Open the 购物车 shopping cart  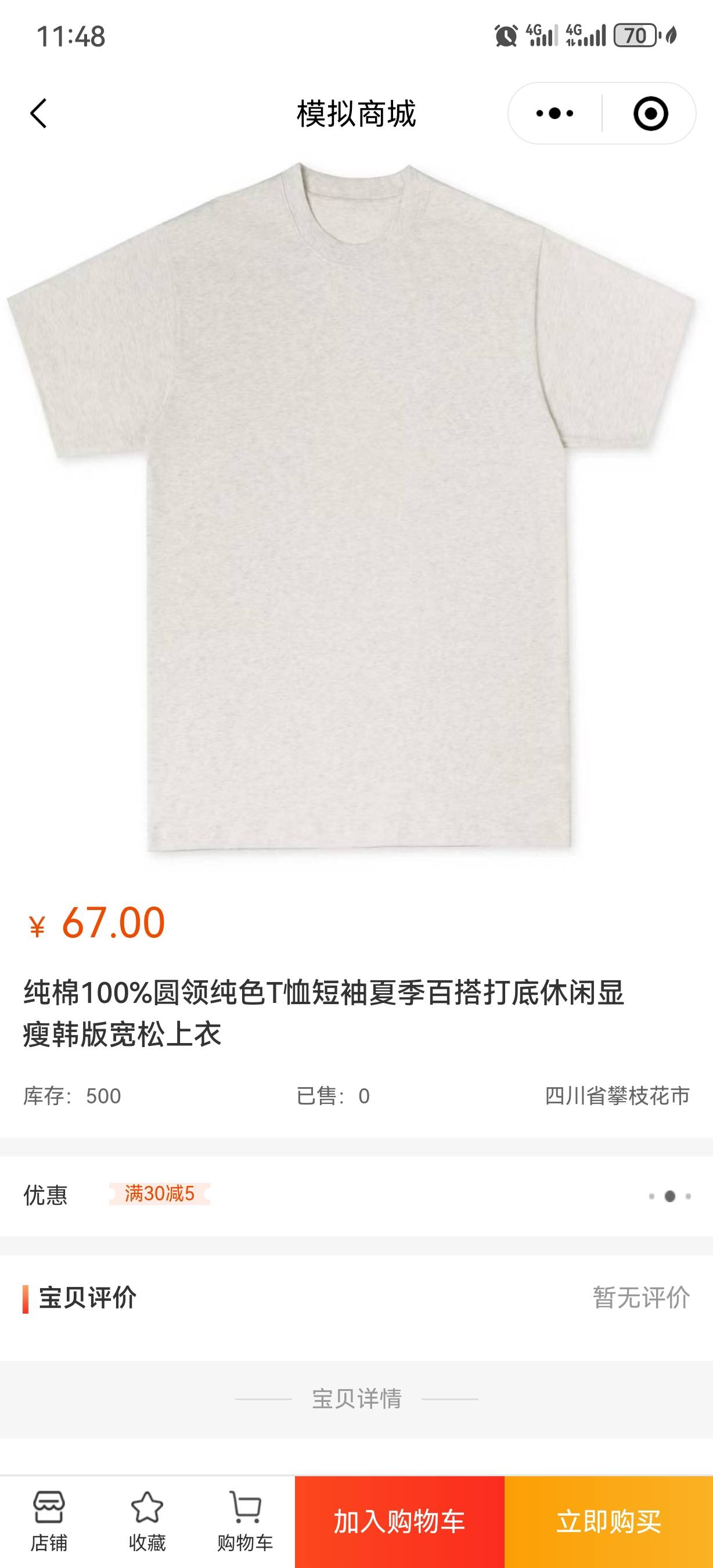[x=245, y=1520]
